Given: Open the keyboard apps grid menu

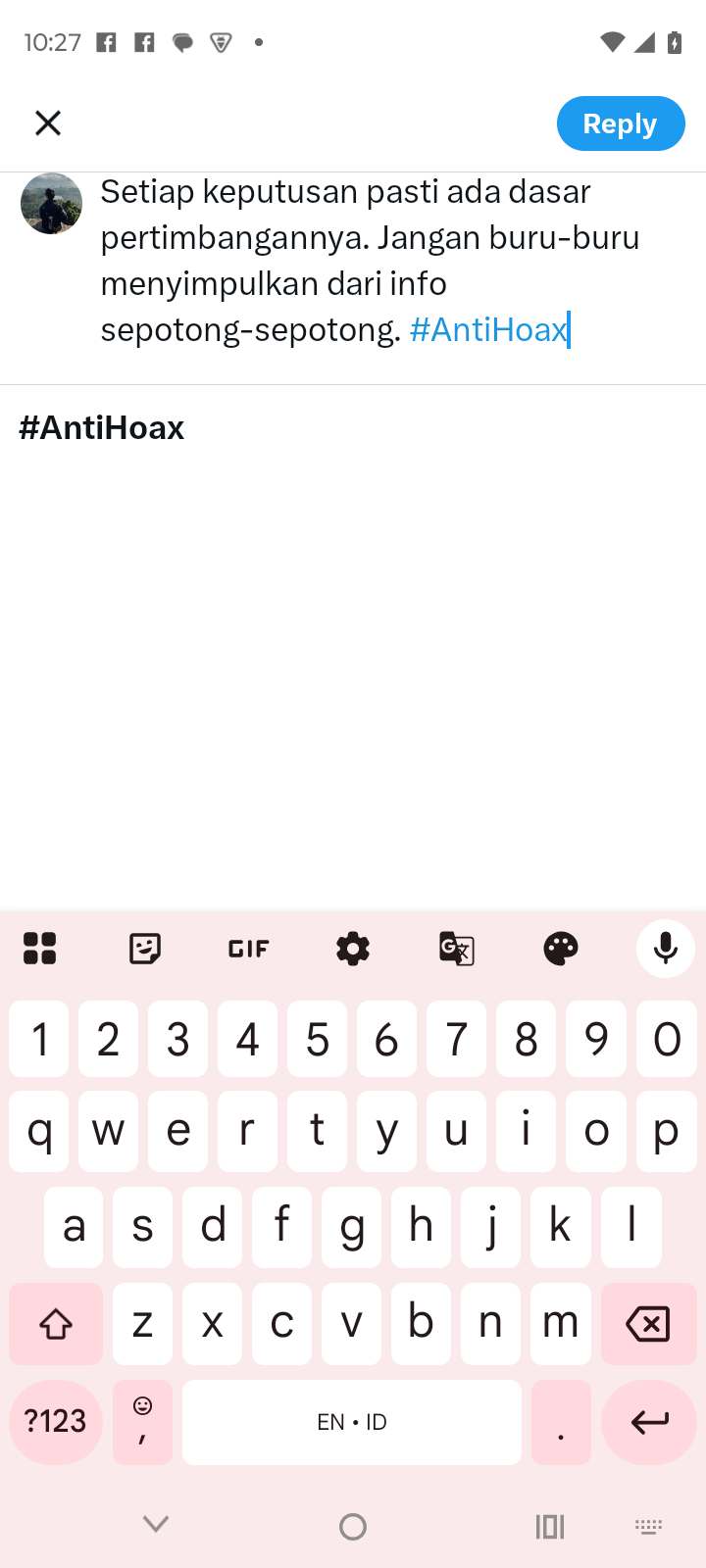Looking at the screenshot, I should coord(39,949).
